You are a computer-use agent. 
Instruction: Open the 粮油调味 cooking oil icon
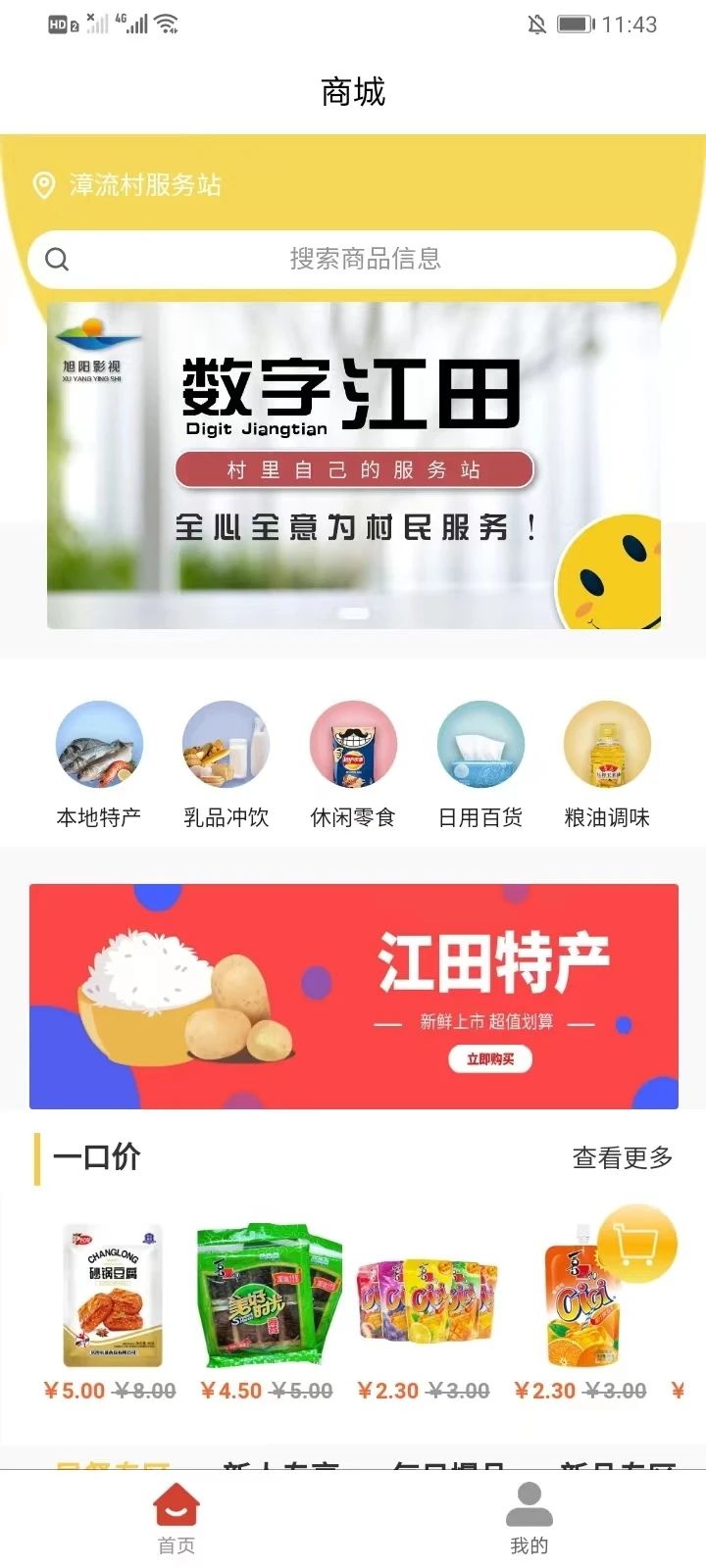pyautogui.click(x=607, y=745)
